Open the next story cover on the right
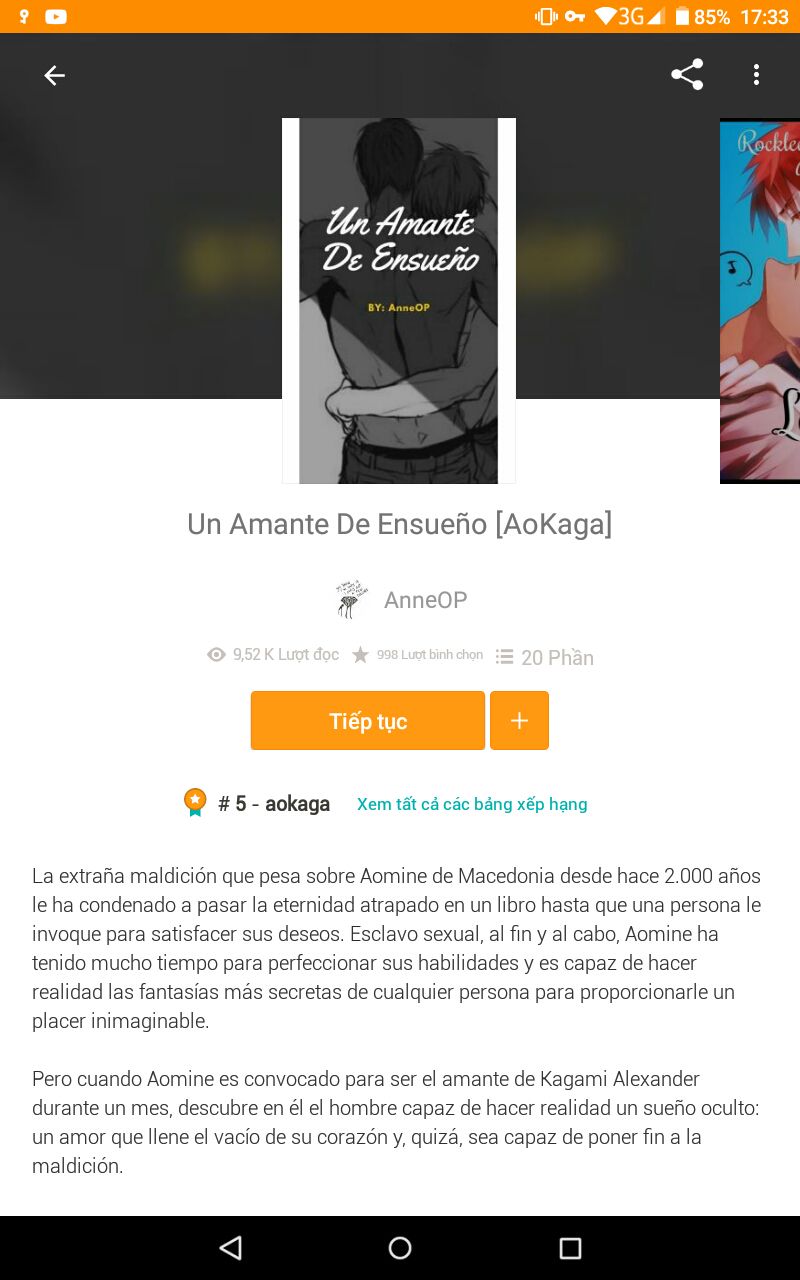 pos(762,300)
